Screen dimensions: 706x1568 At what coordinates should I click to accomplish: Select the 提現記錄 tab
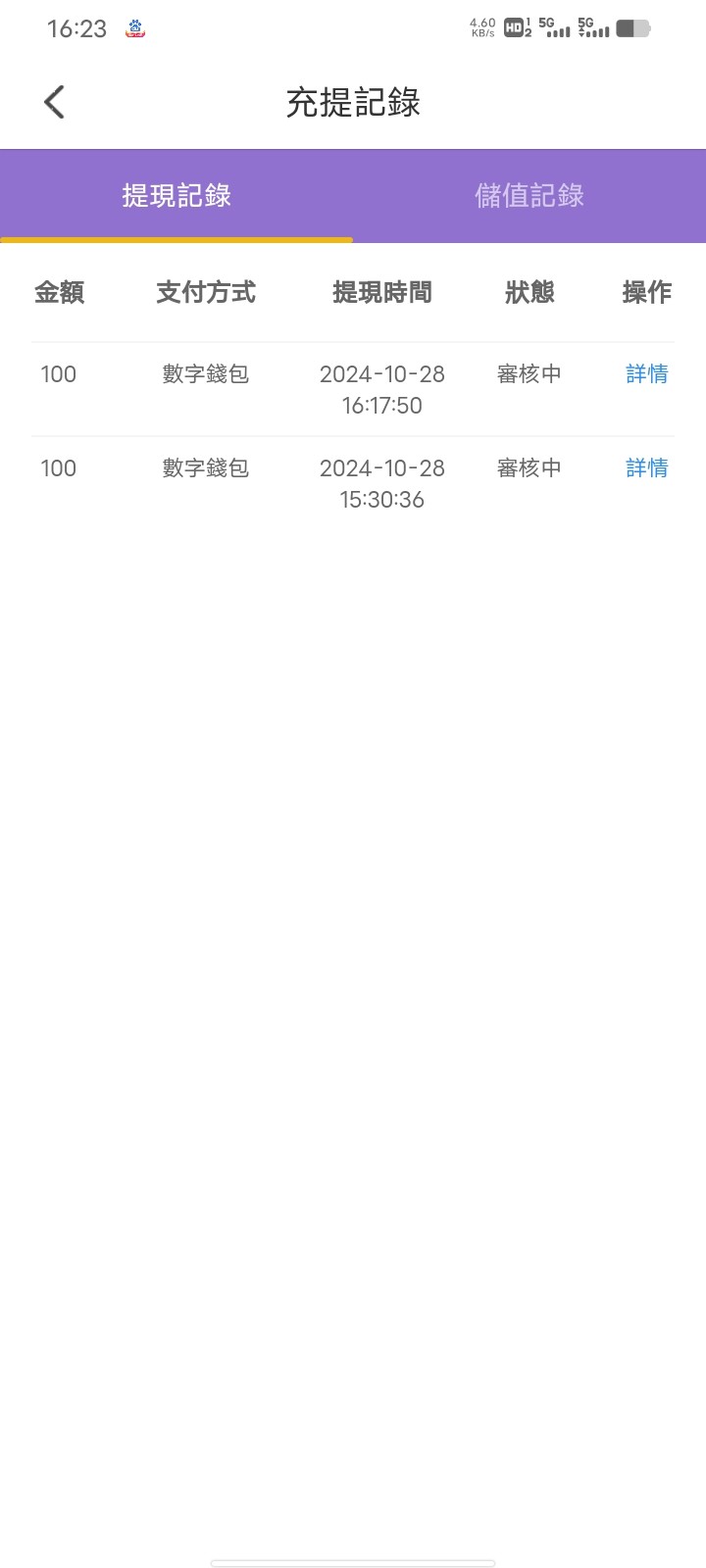pos(176,196)
